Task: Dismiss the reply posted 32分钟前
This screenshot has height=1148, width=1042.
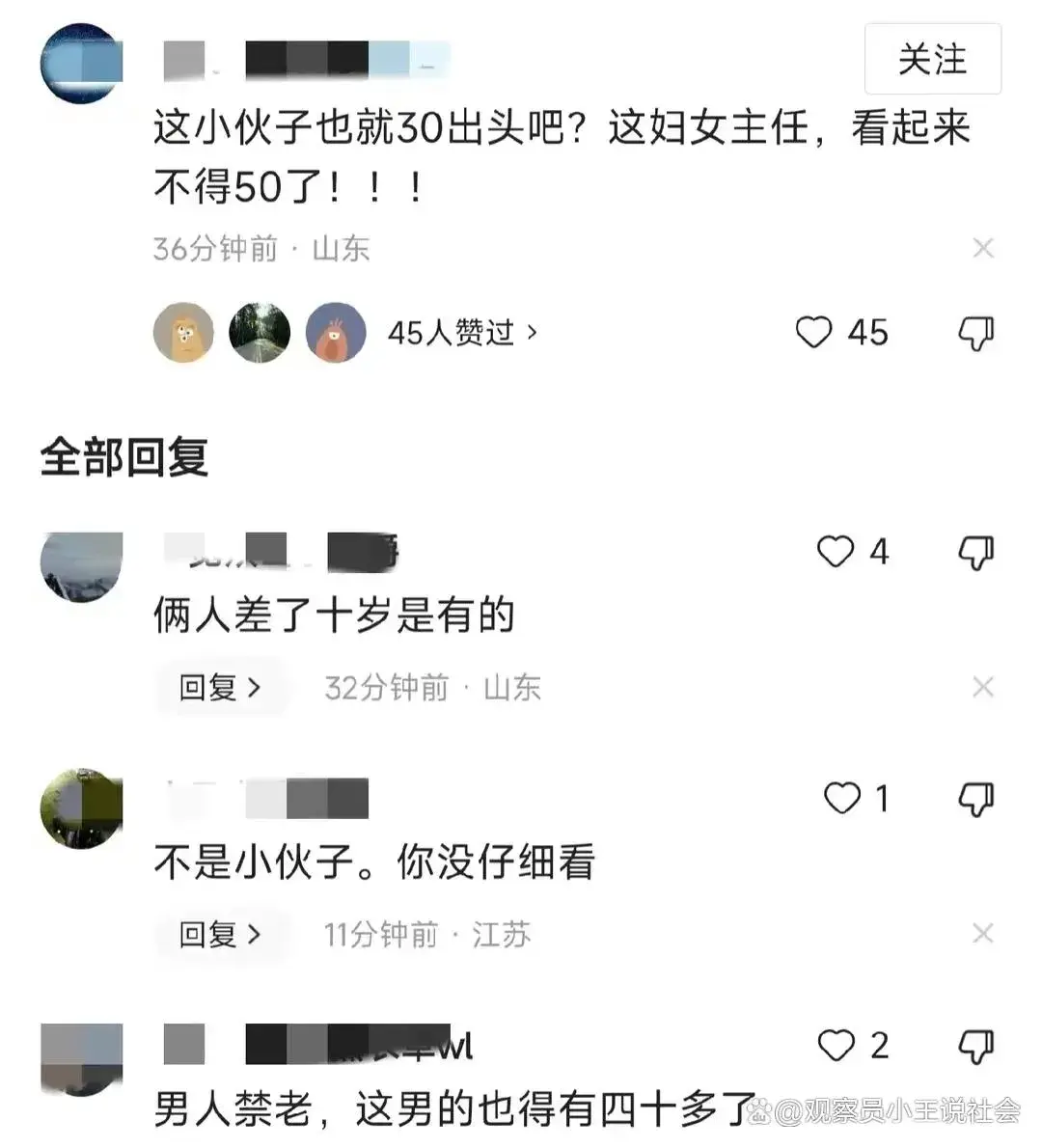Action: pyautogui.click(x=983, y=687)
